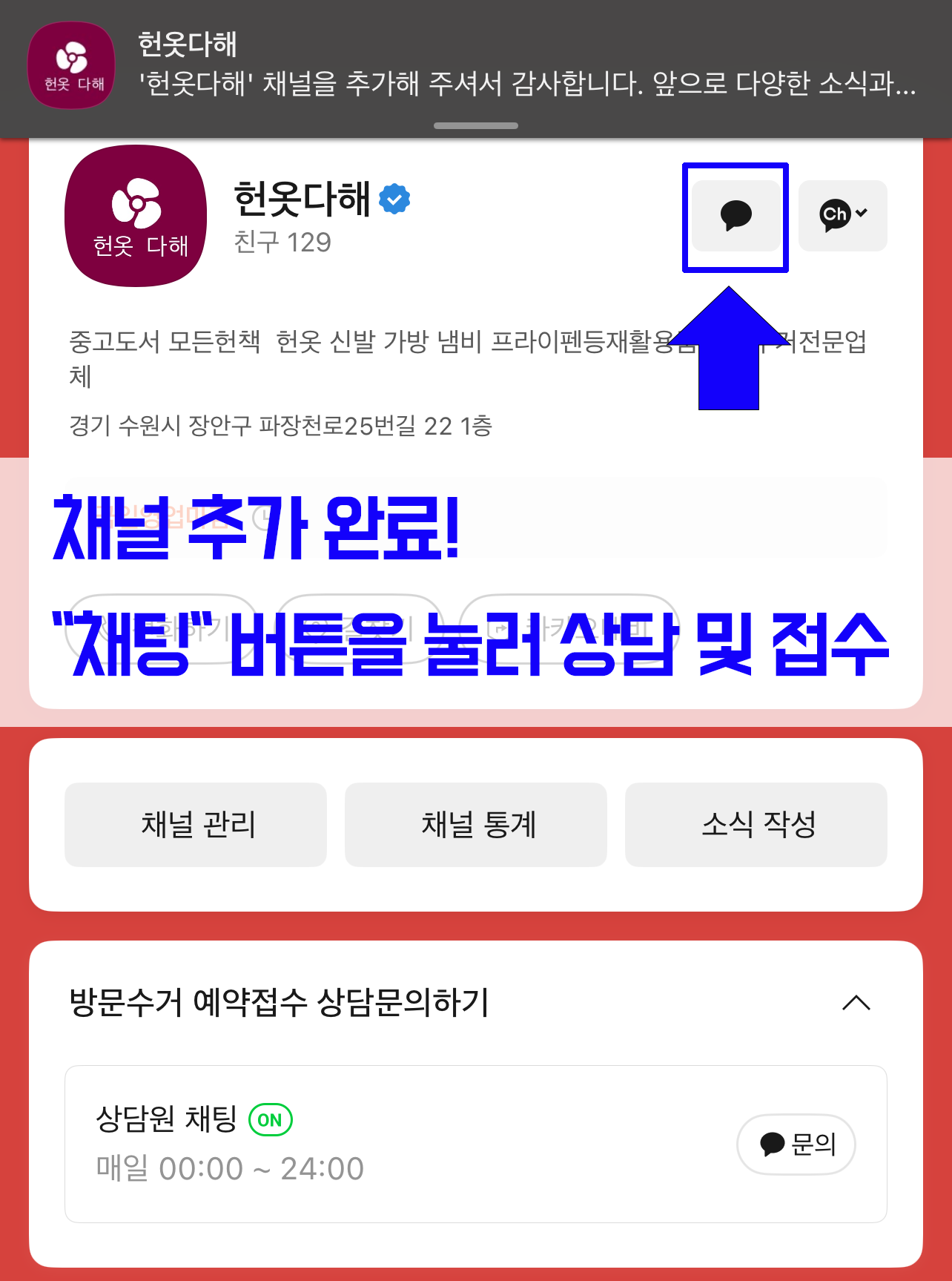952x1281 pixels.
Task: View 채널 통계
Action: [x=475, y=824]
